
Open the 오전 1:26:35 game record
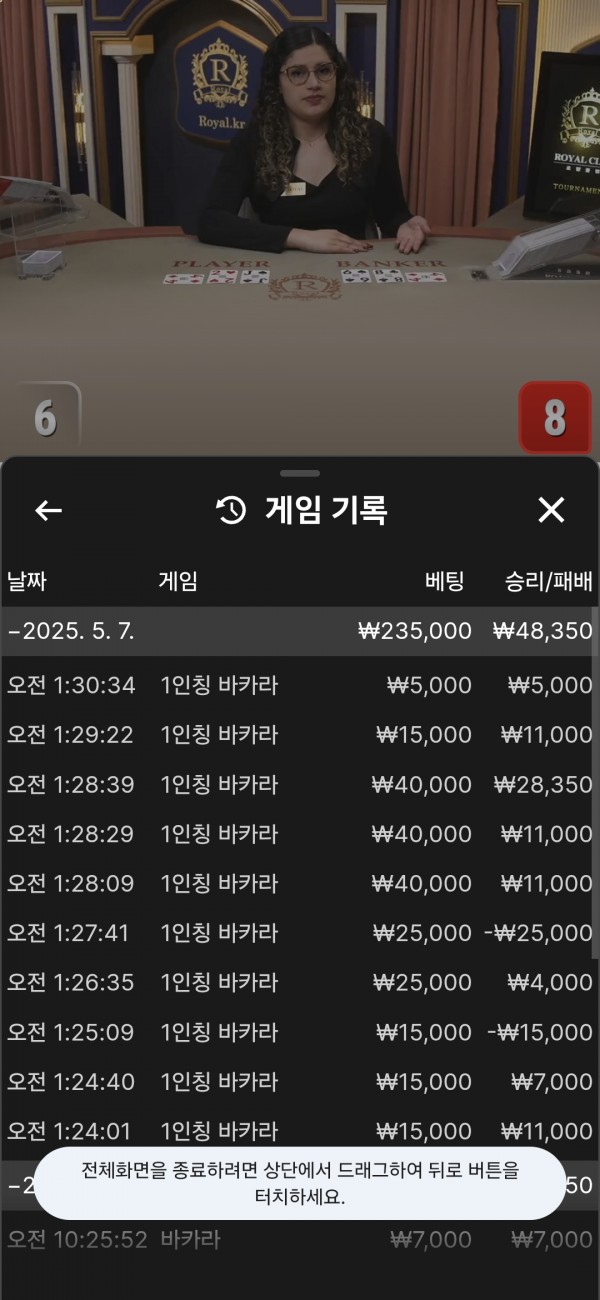(298, 983)
